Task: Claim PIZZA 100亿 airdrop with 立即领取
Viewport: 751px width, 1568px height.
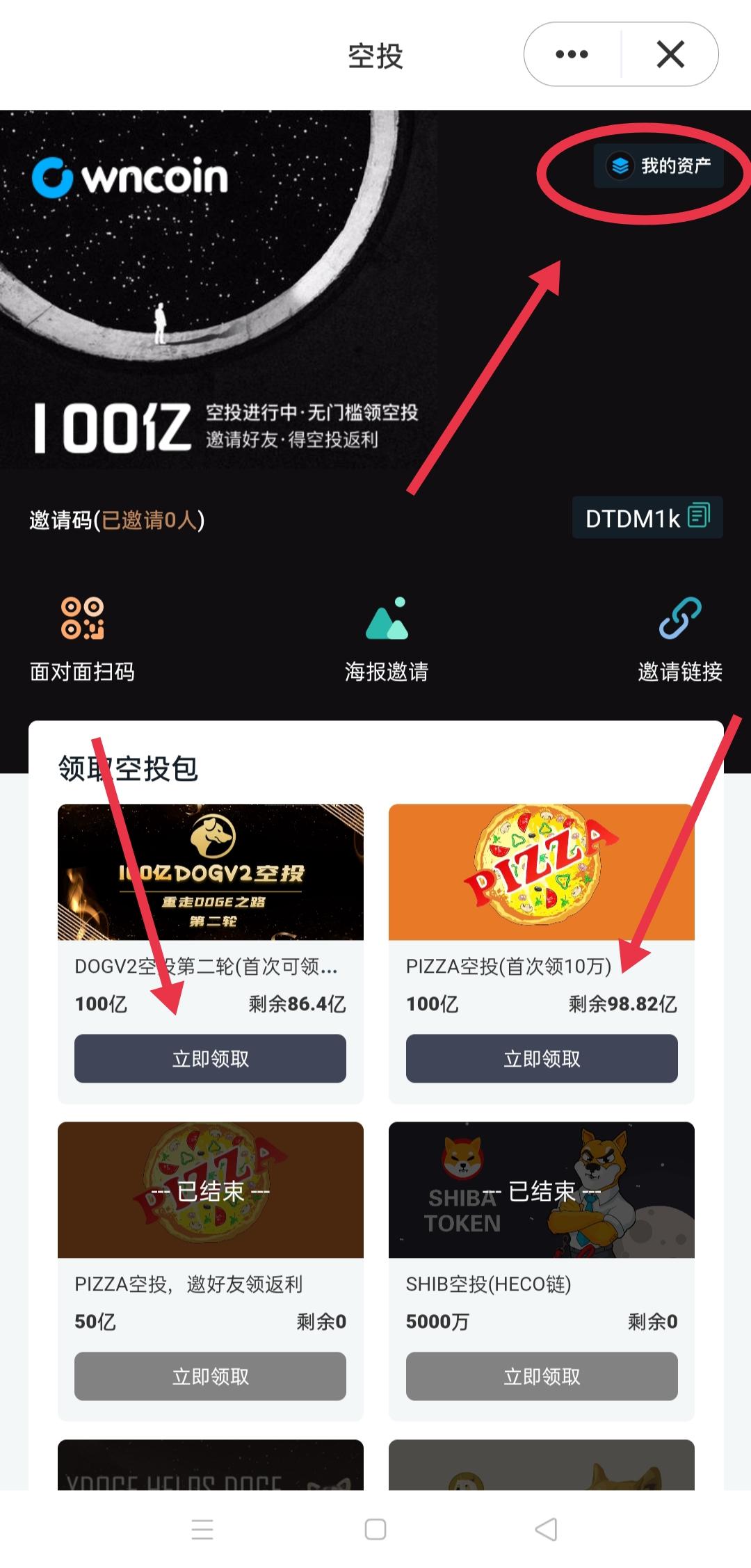Action: coord(541,1058)
